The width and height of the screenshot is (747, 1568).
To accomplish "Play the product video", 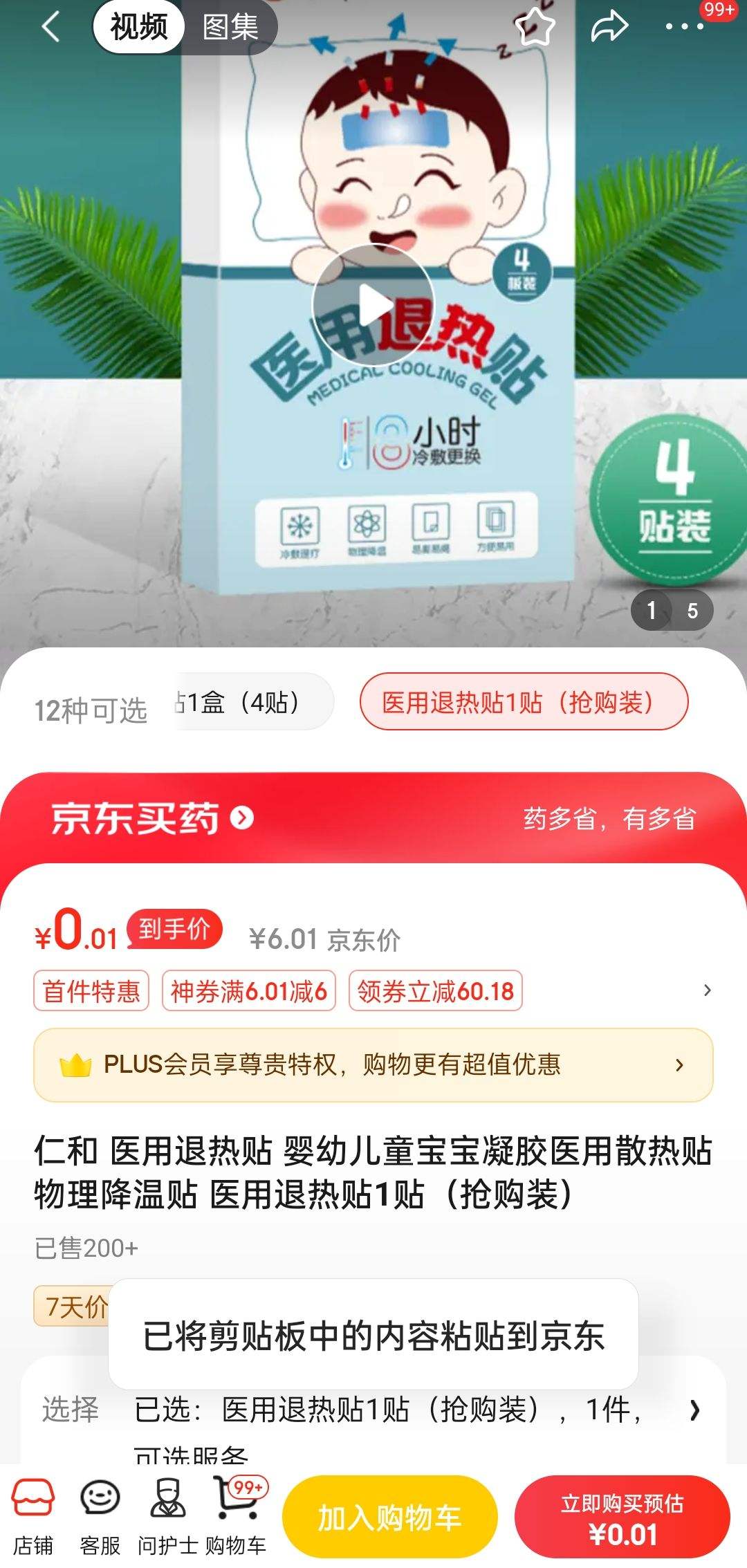I will pyautogui.click(x=373, y=305).
